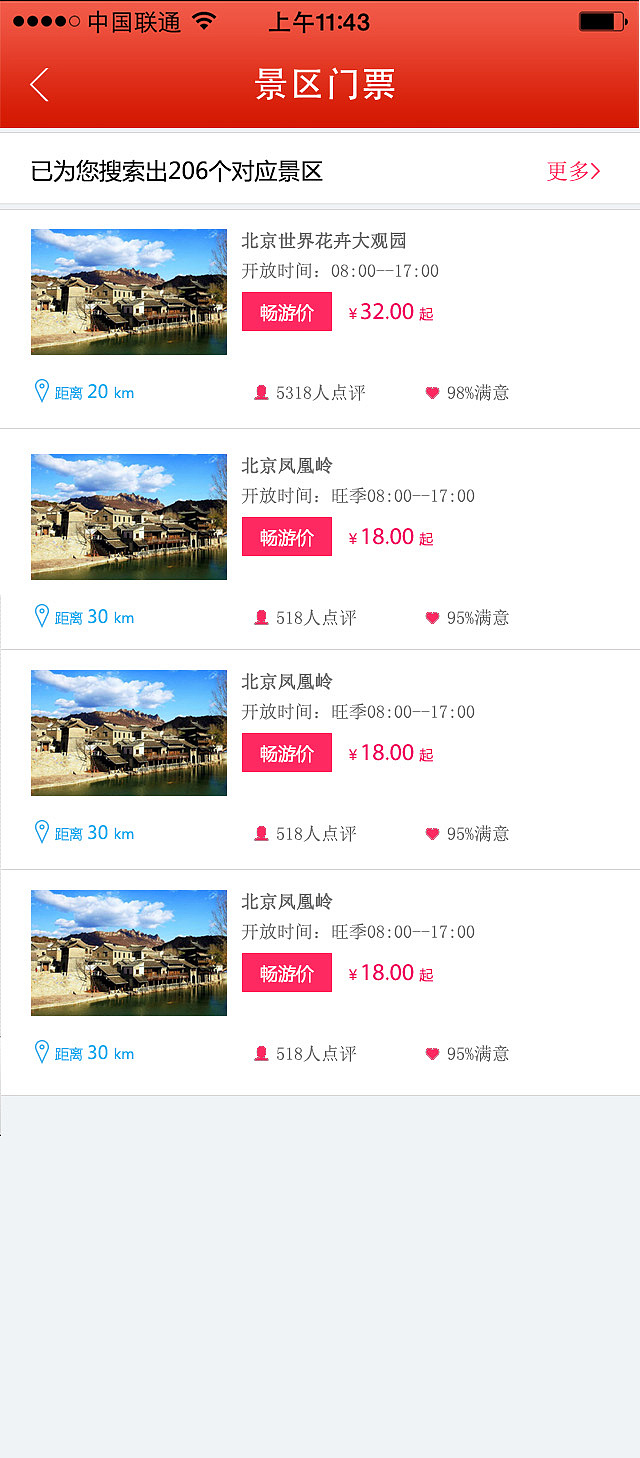The width and height of the screenshot is (640, 1458).
Task: Tap 畅游价 button priced at ¥32.00
Action: pyautogui.click(x=286, y=312)
